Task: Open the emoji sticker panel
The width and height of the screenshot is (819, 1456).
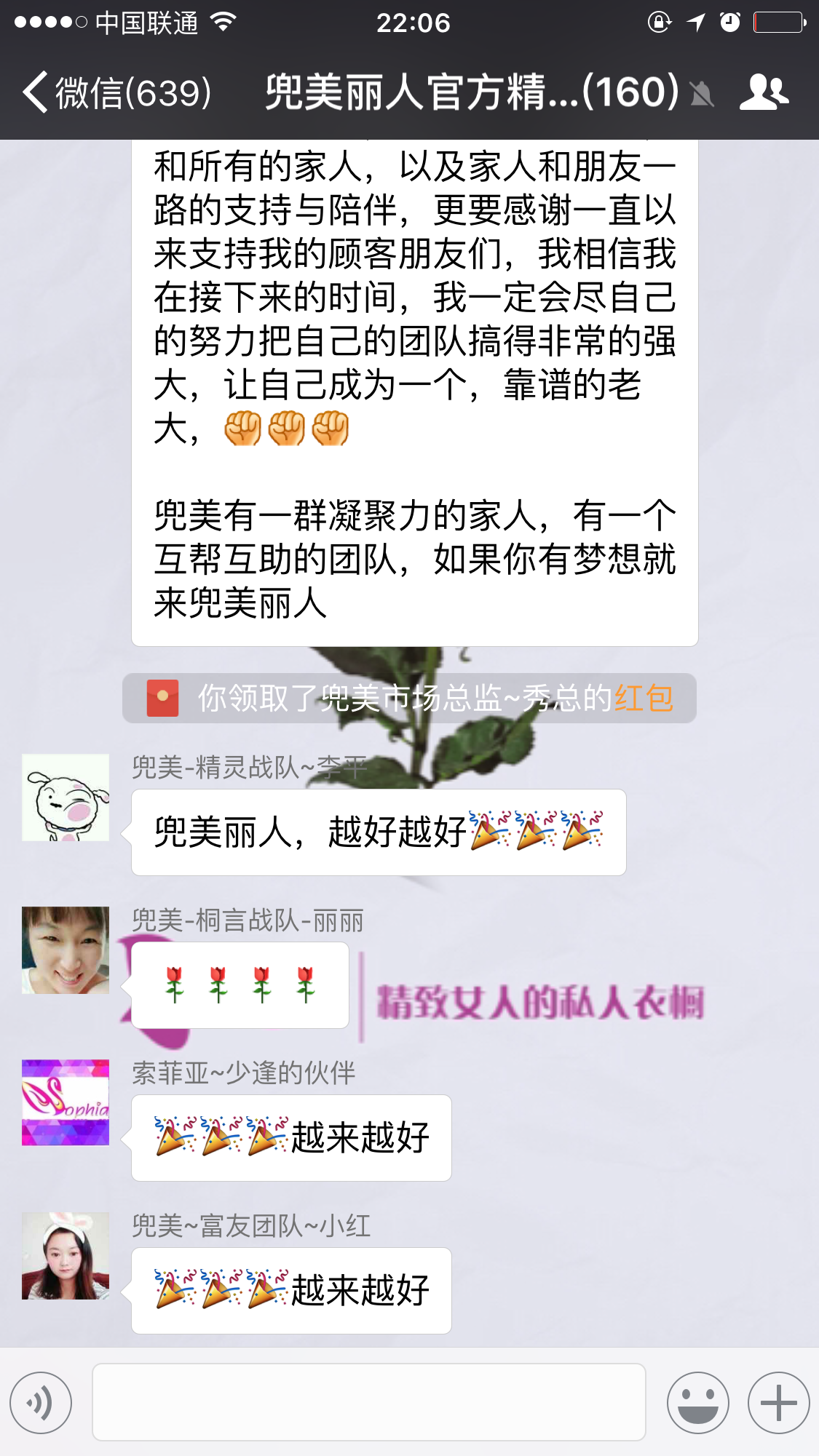Action: coord(697,1402)
